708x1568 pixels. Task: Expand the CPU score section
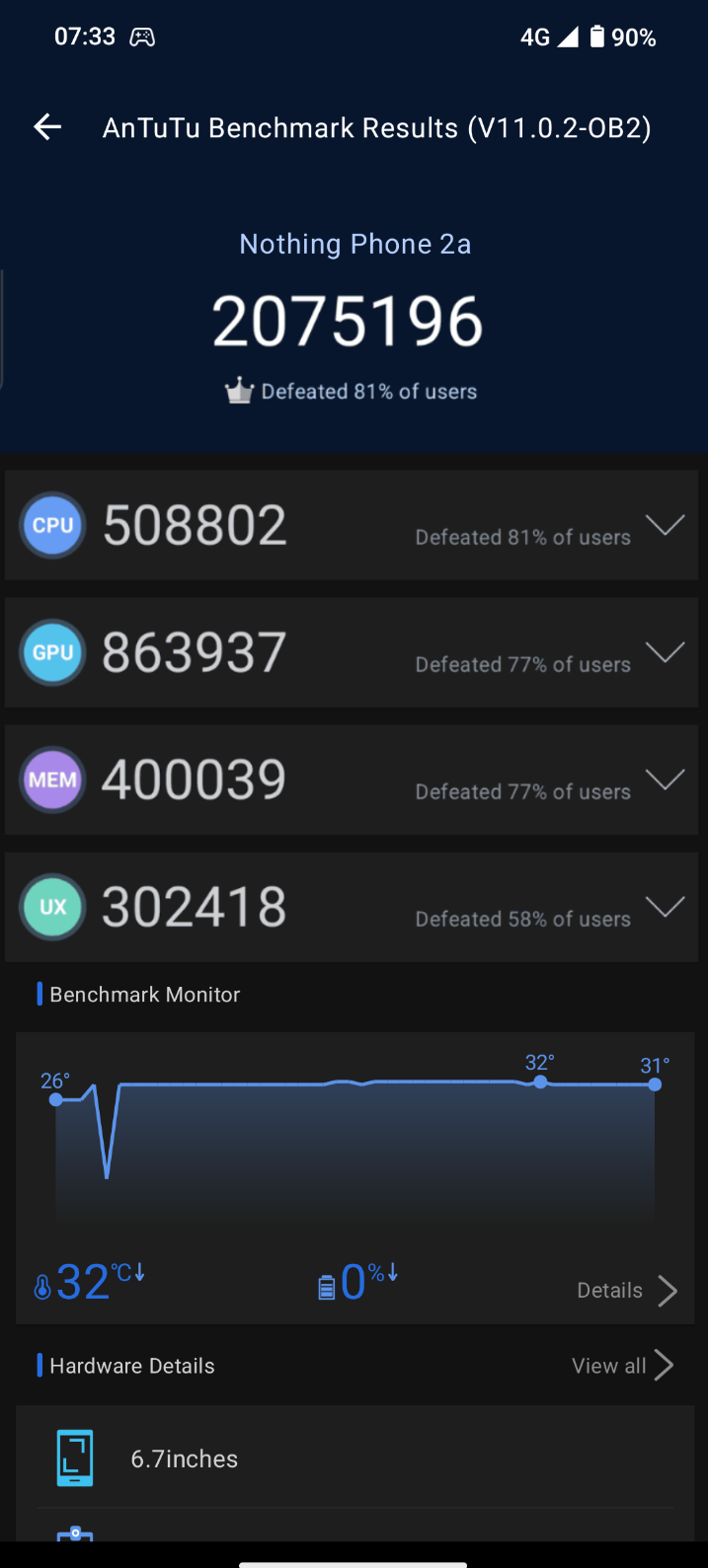(665, 526)
